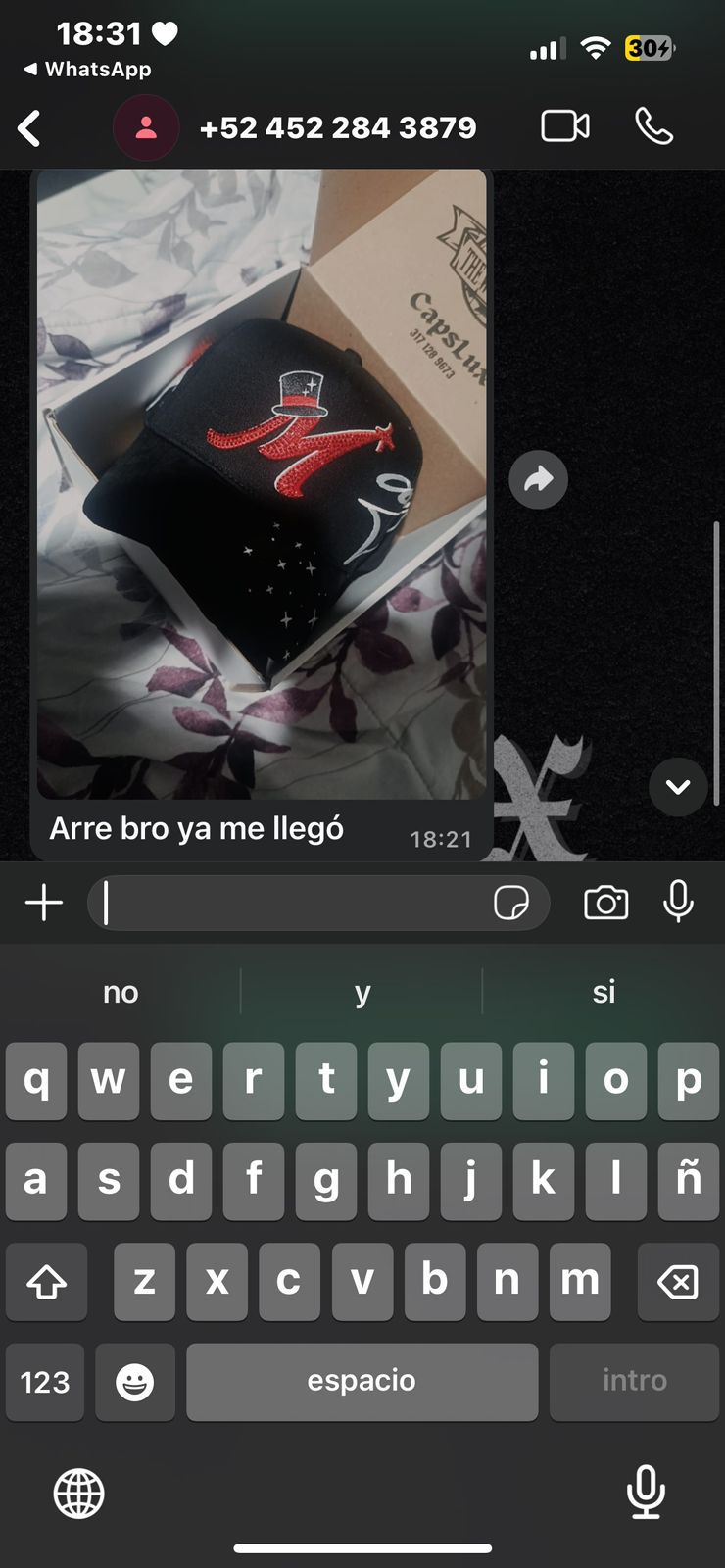Image resolution: width=725 pixels, height=1568 pixels.
Task: Open the cap photo in the chat
Action: (x=262, y=482)
